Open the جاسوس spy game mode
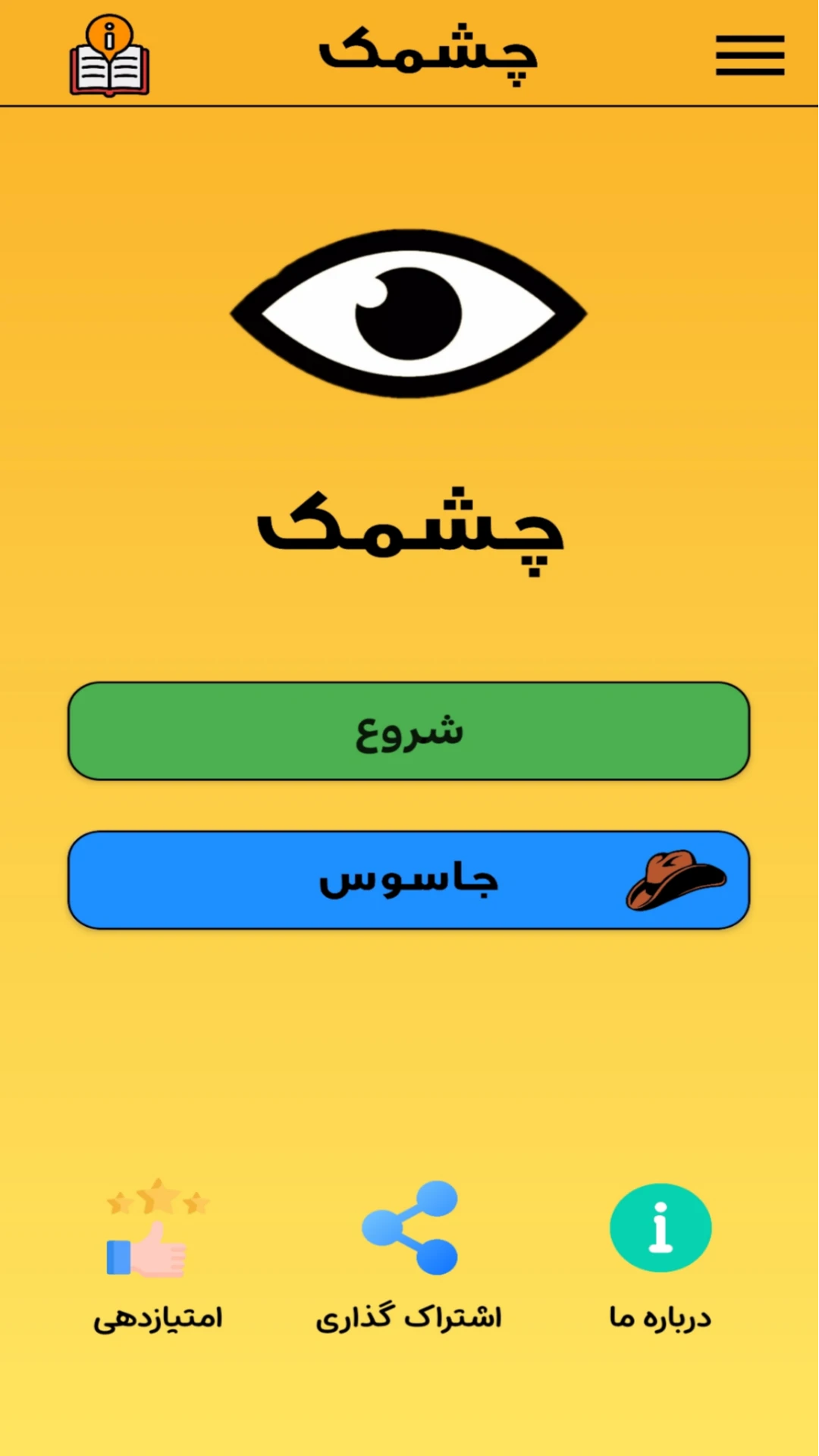This screenshot has height=1456, width=819. click(x=409, y=880)
